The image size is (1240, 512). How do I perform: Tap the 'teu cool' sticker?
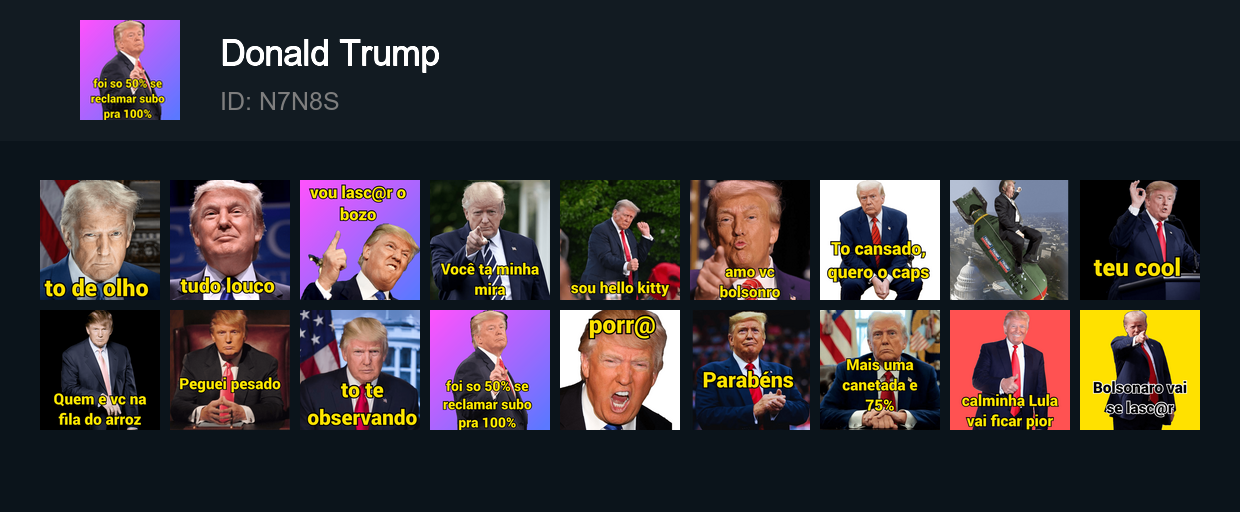tap(1140, 240)
